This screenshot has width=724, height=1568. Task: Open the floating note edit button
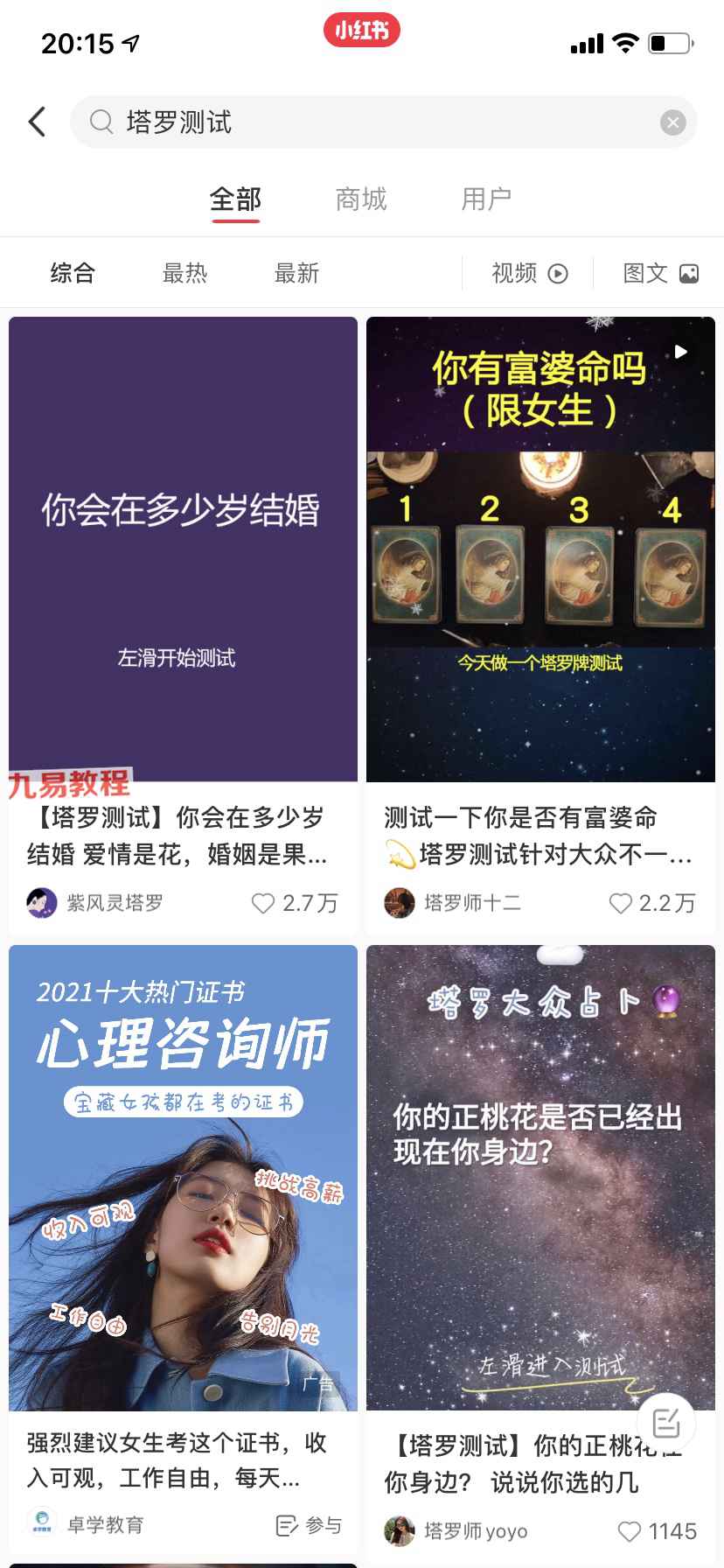coord(666,1422)
